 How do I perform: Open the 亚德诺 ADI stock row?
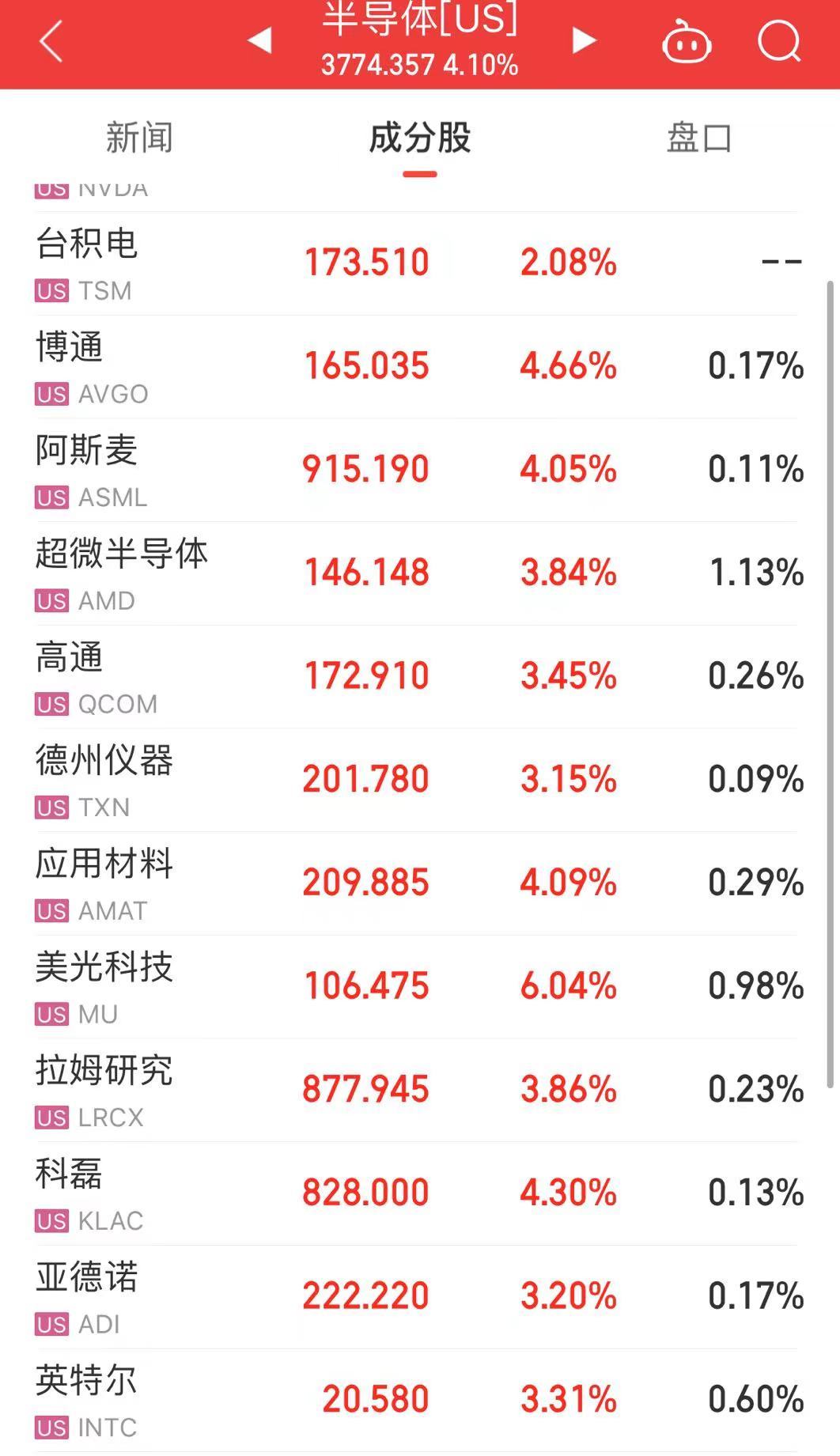point(419,1296)
